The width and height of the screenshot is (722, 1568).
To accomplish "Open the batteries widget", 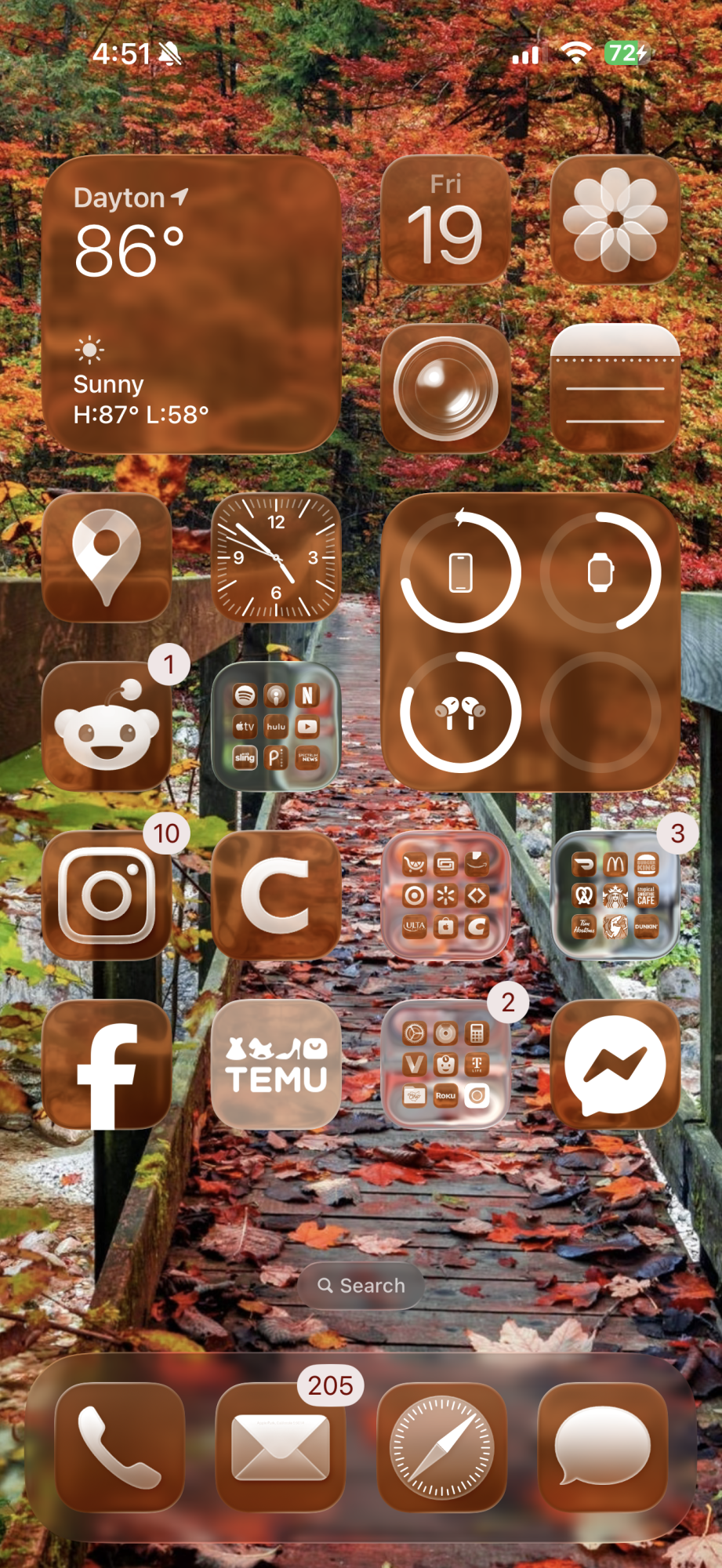I will coord(530,642).
